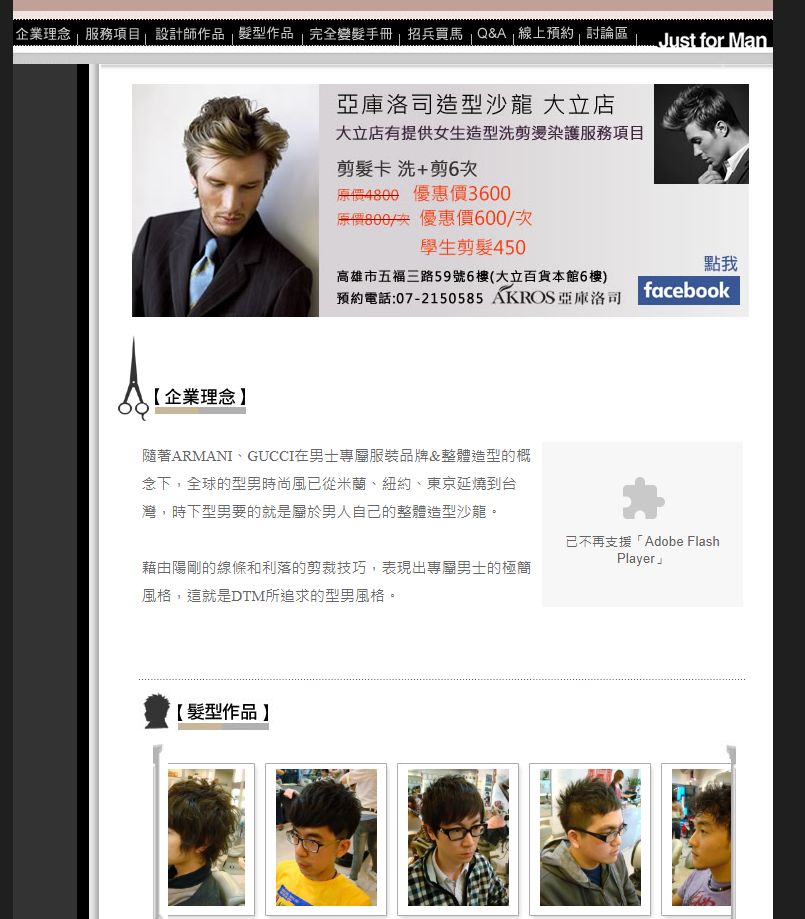The height and width of the screenshot is (919, 805).
Task: Open hairstyle photo with plaid shirt
Action: click(x=458, y=837)
